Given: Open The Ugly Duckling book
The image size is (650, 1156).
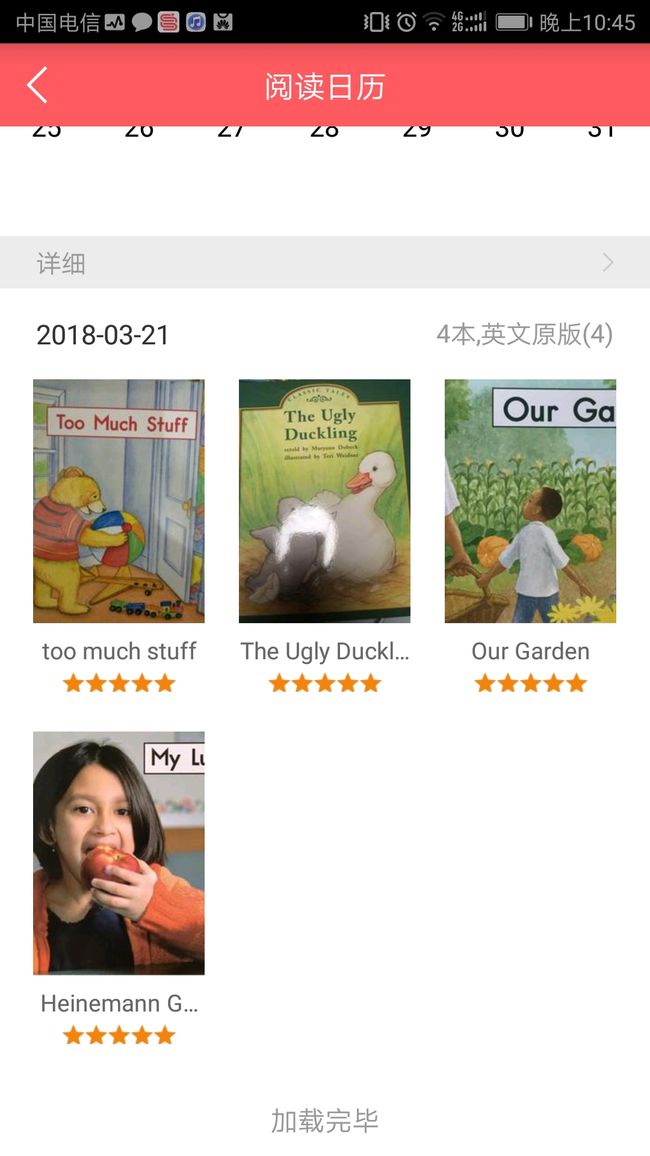Looking at the screenshot, I should (324, 501).
